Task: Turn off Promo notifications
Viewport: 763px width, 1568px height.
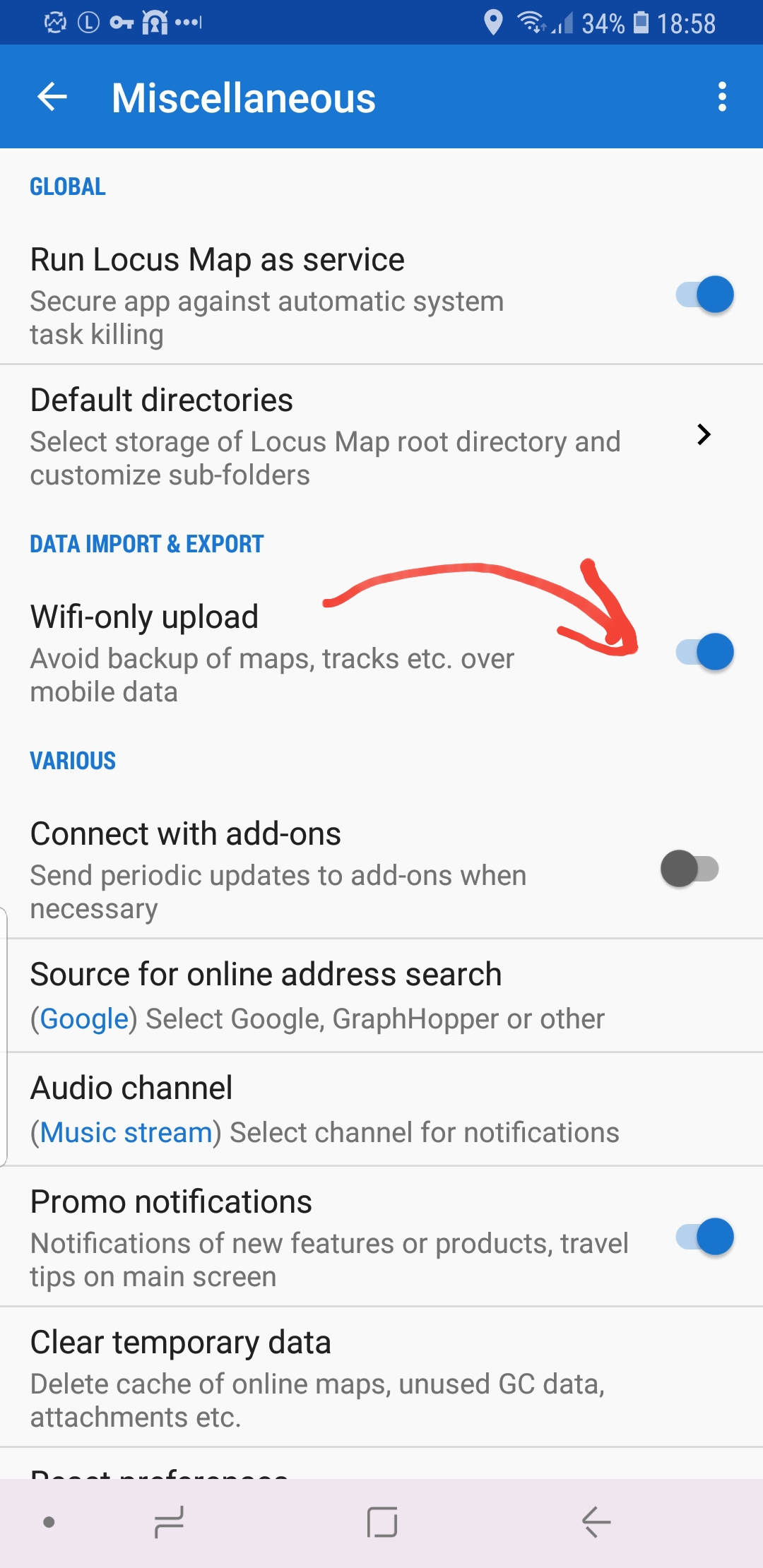Action: (704, 1237)
